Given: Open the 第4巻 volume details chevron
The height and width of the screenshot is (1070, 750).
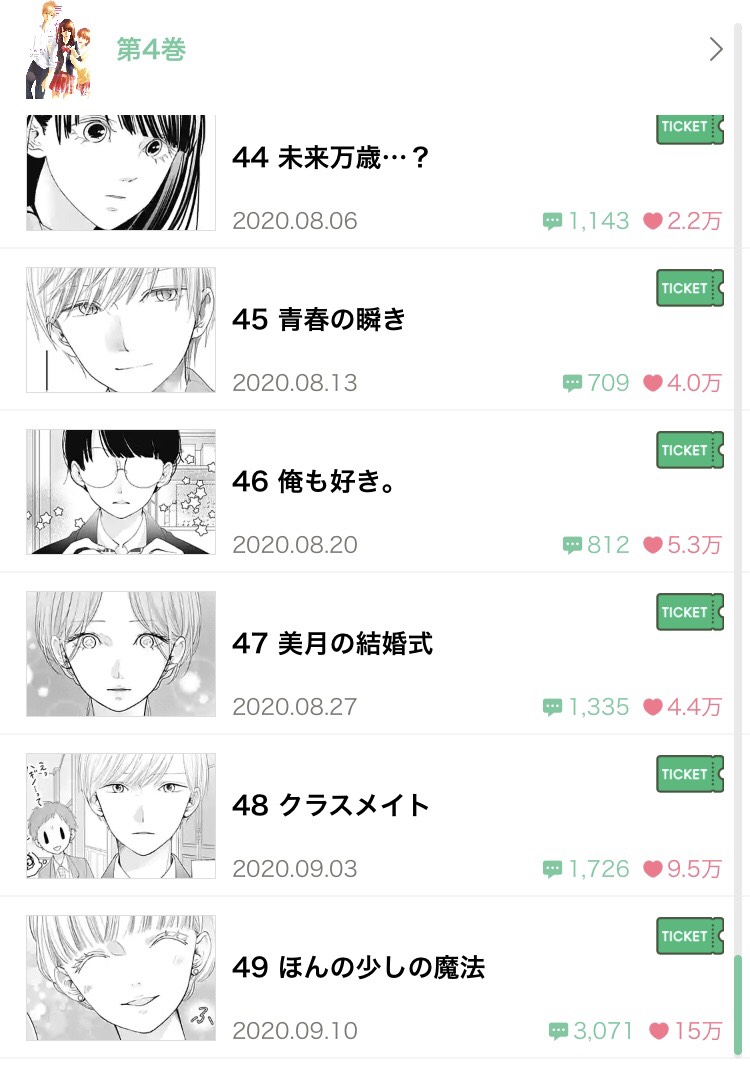Looking at the screenshot, I should [715, 49].
